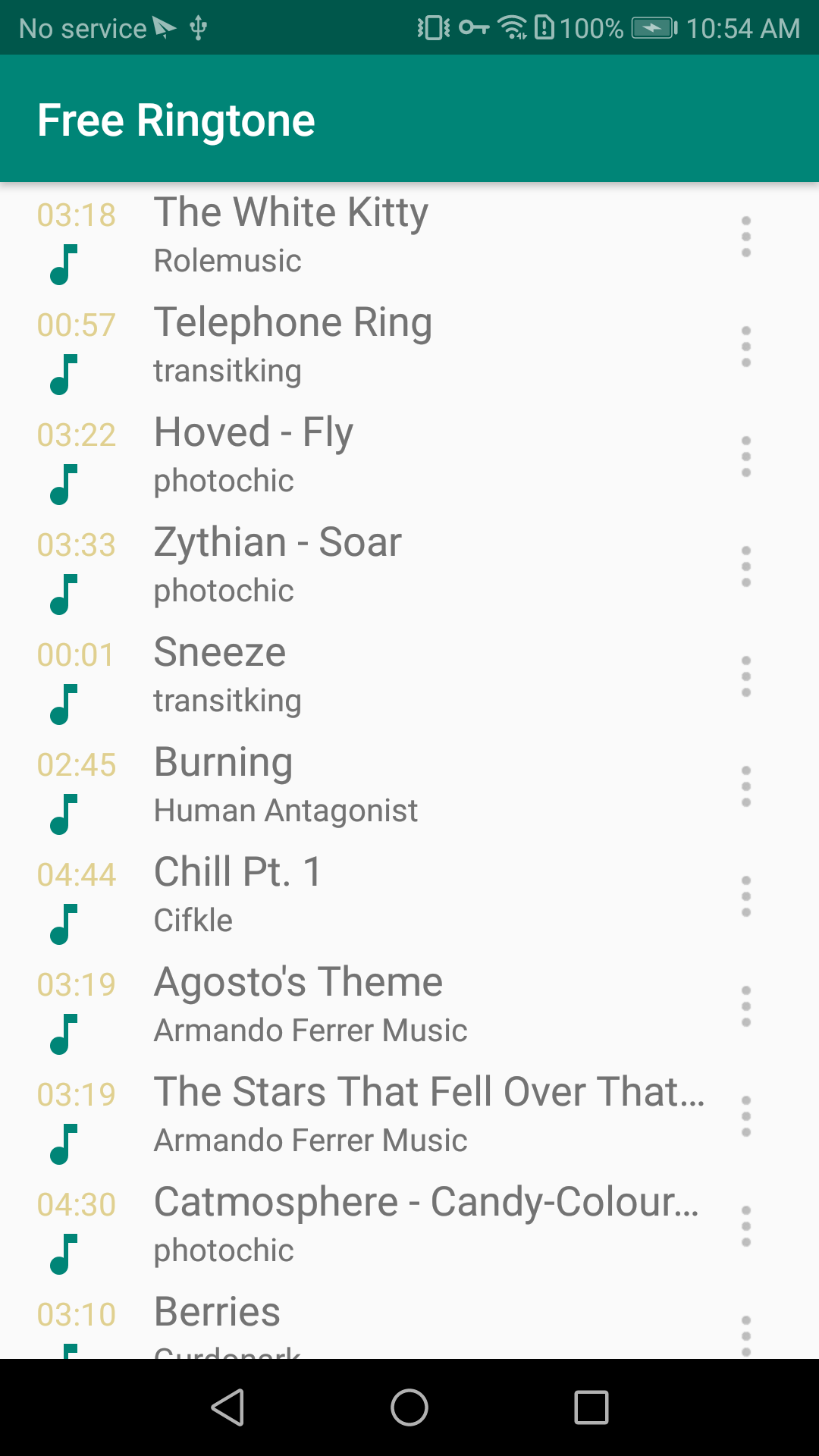819x1456 pixels.
Task: Open more options for Telephone Ring
Action: pyautogui.click(x=746, y=347)
